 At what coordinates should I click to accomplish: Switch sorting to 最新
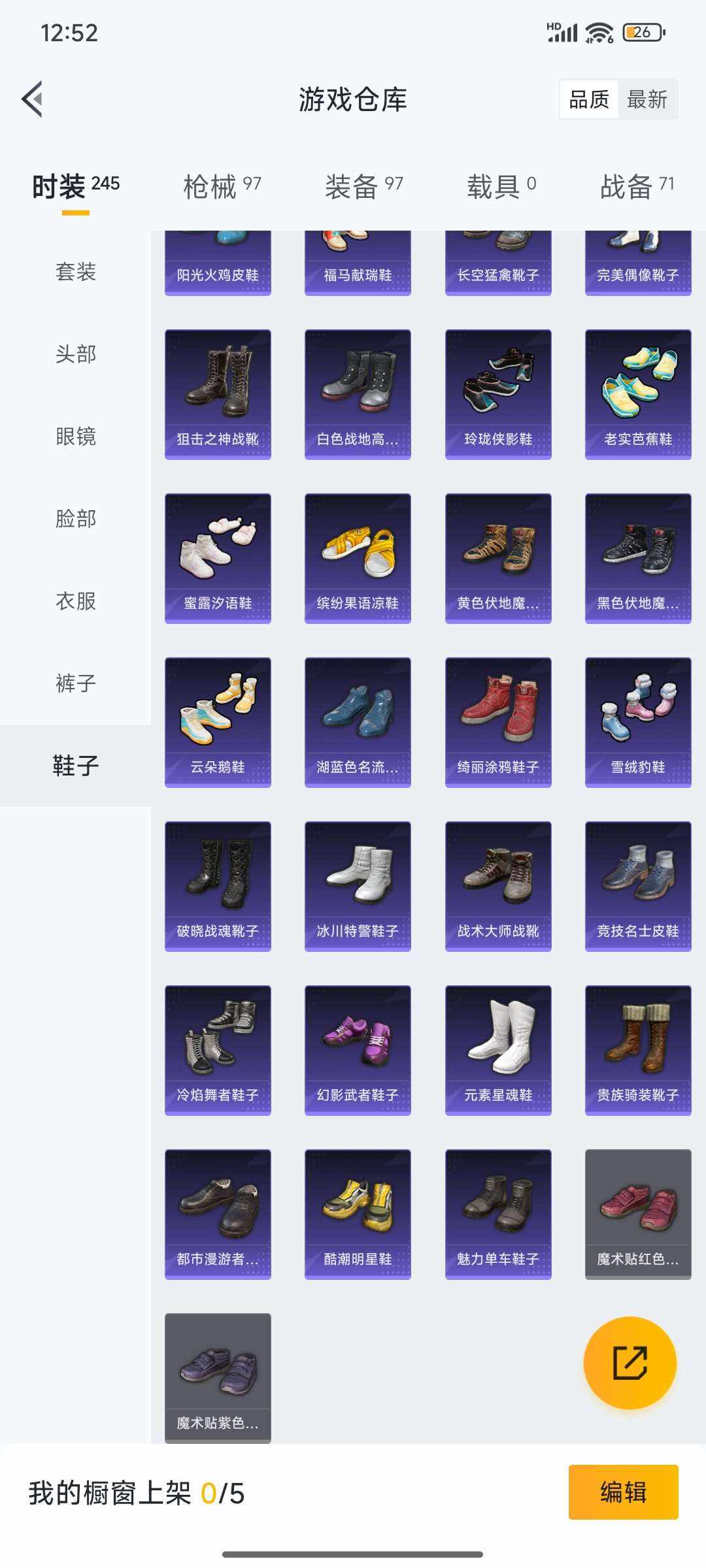pyautogui.click(x=648, y=99)
